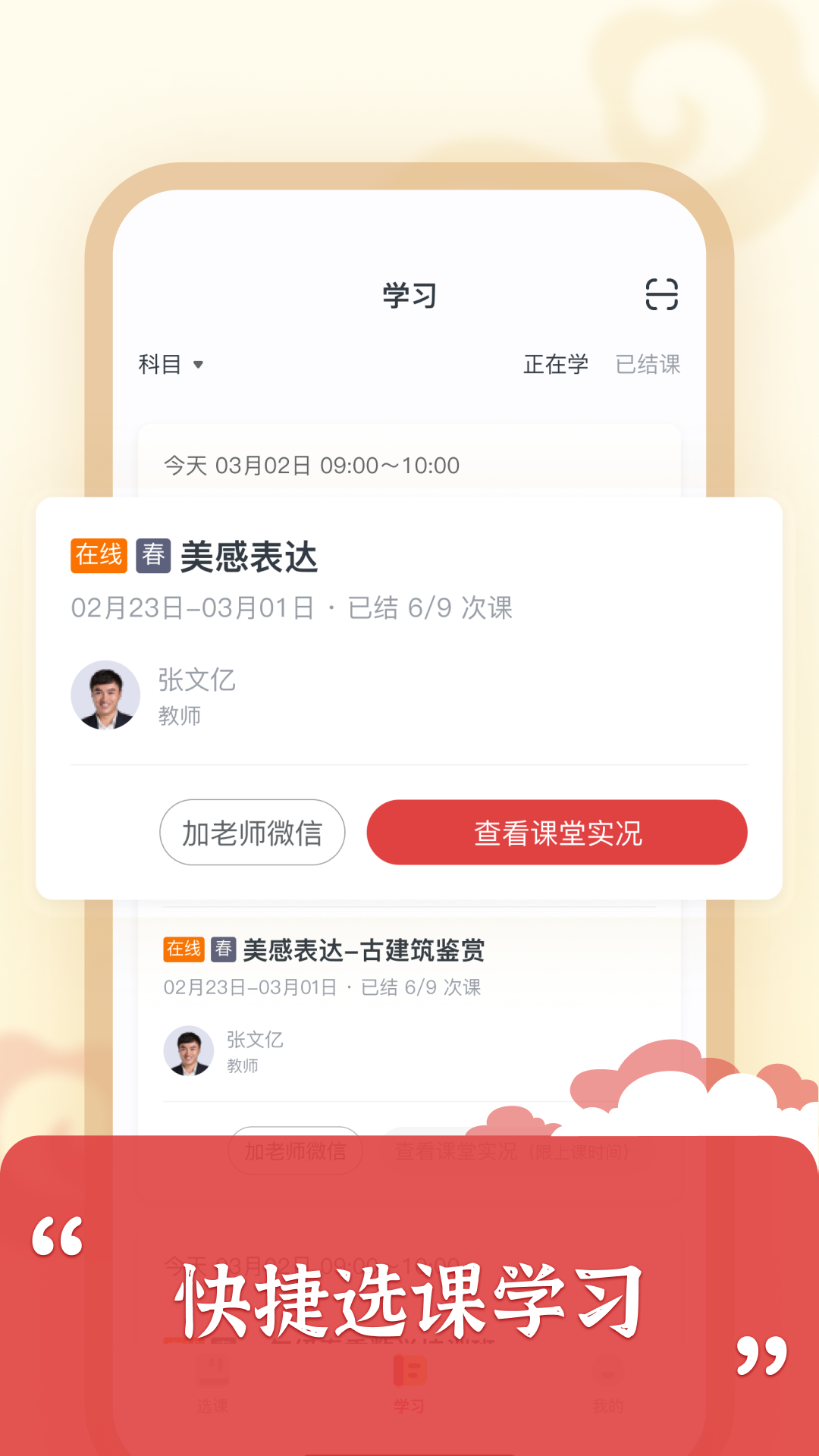819x1456 pixels.
Task: Tap the 在线 badge on 美感表达-古建筑鉴赏
Action: [x=183, y=949]
